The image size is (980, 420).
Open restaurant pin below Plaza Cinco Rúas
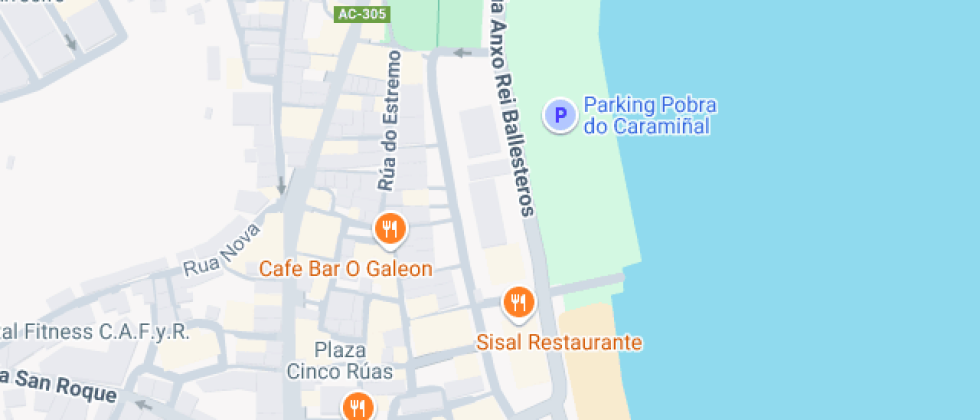click(357, 406)
